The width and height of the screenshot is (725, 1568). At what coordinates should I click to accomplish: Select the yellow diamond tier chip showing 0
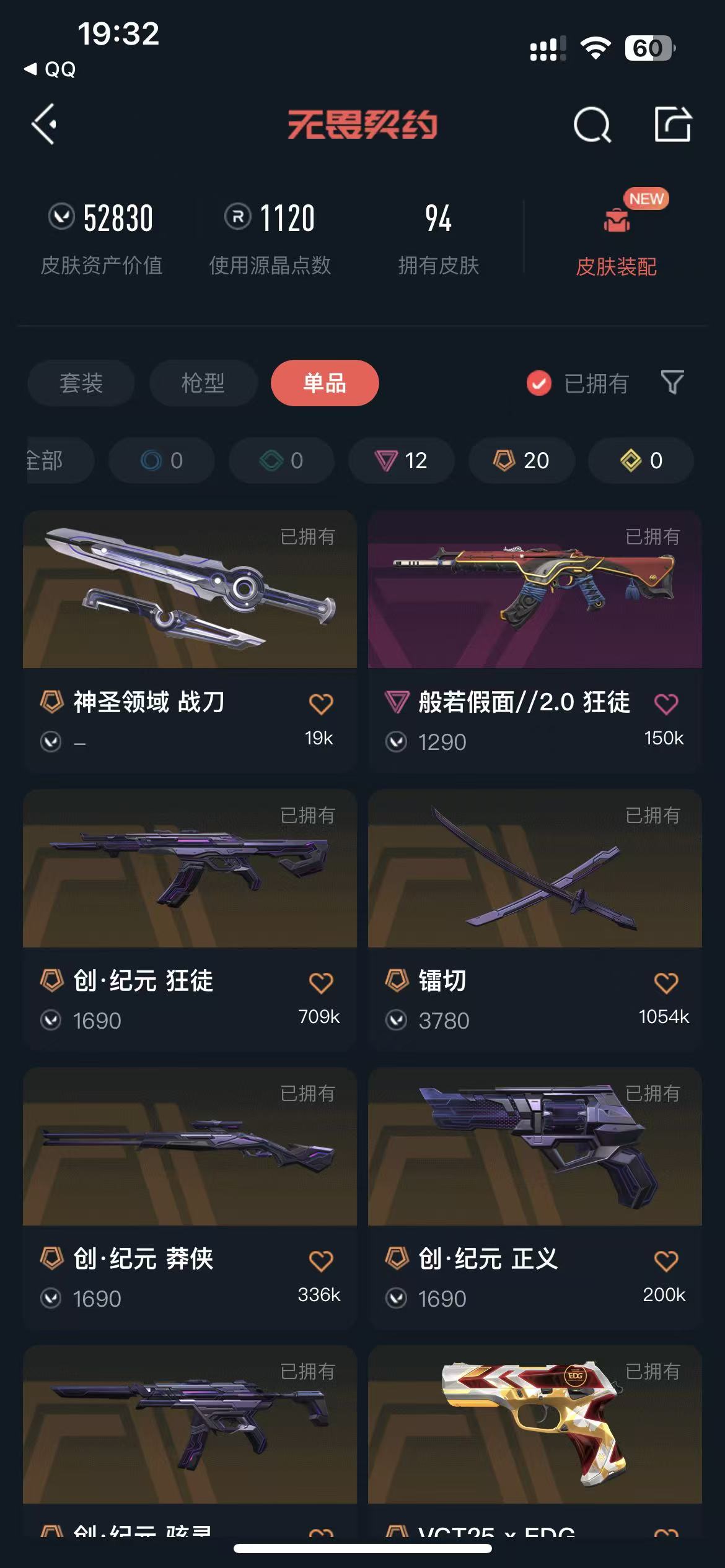point(641,460)
